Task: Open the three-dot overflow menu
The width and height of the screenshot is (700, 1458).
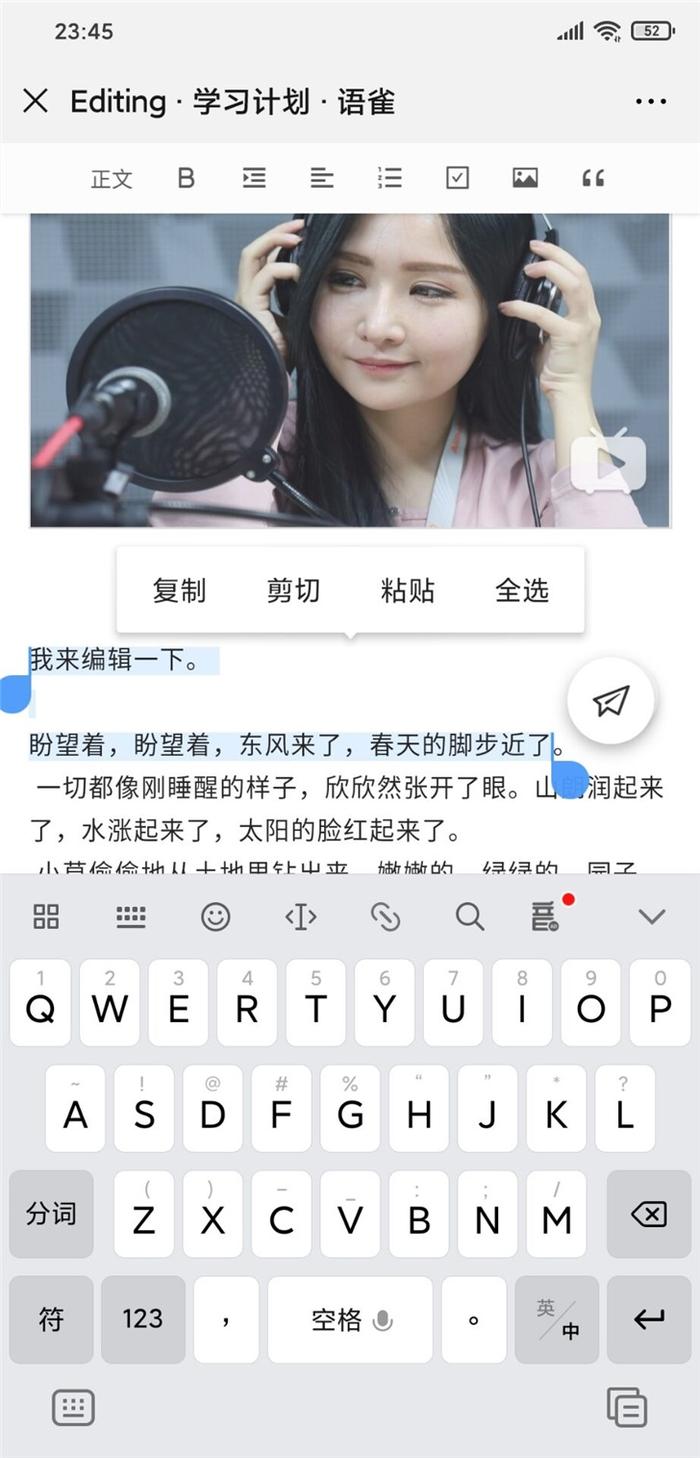Action: tap(651, 102)
